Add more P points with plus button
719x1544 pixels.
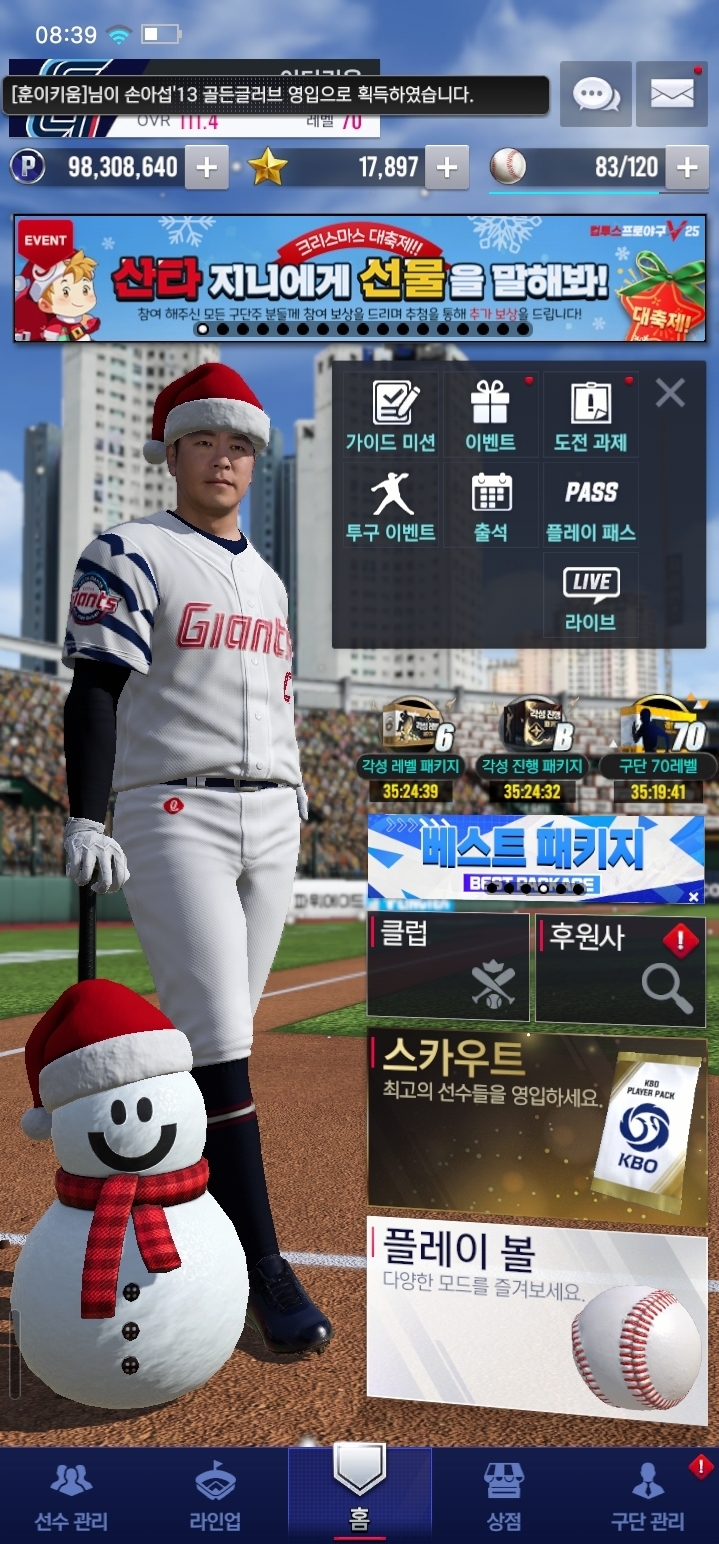click(206, 168)
